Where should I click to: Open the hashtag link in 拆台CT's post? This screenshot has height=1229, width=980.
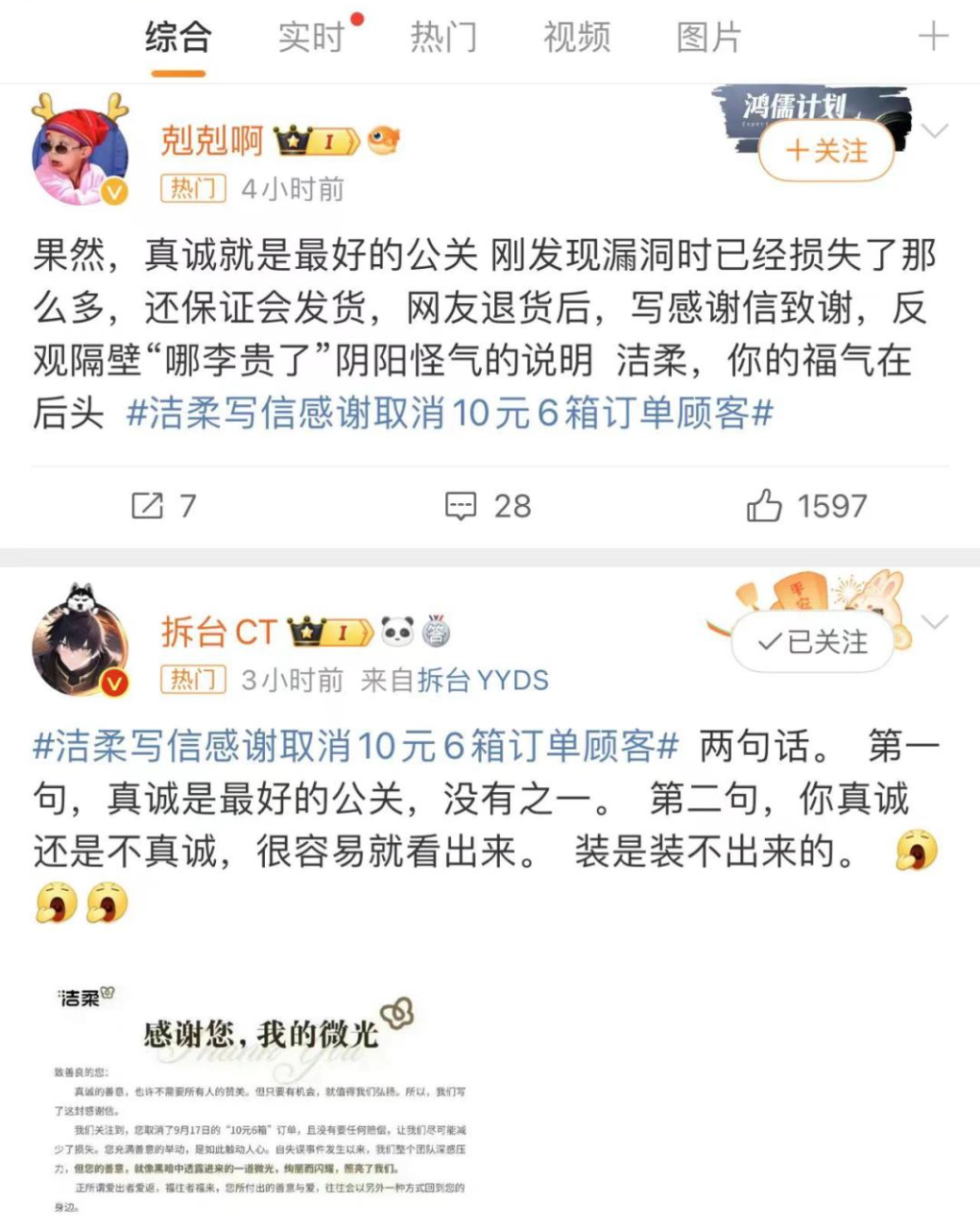click(x=355, y=746)
